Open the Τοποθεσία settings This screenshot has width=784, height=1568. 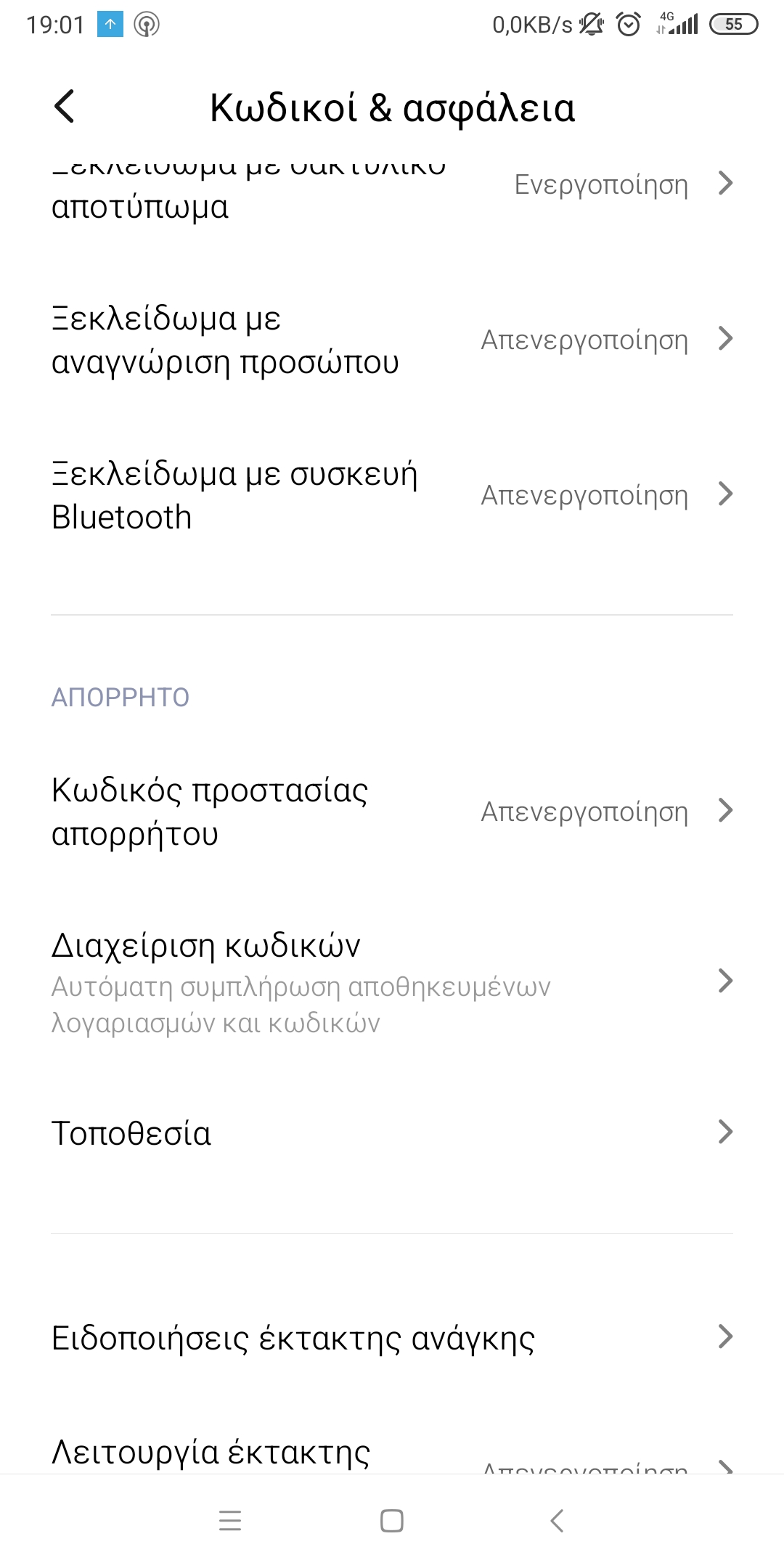pyautogui.click(x=392, y=1132)
